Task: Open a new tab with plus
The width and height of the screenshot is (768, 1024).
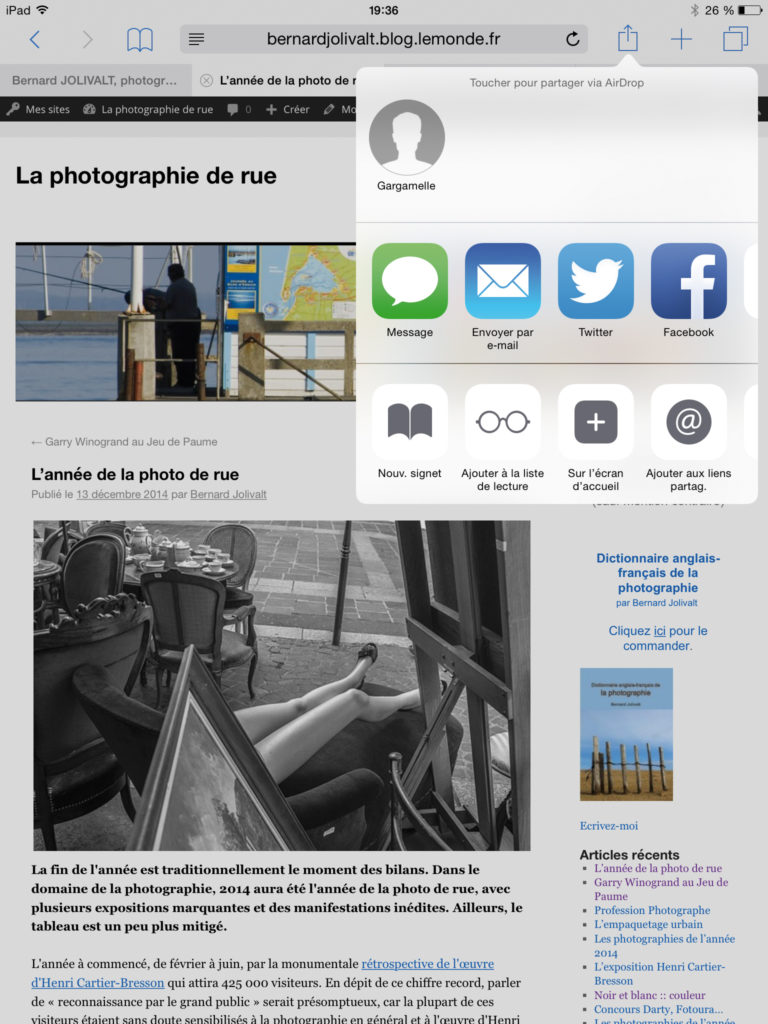Action: coord(681,40)
